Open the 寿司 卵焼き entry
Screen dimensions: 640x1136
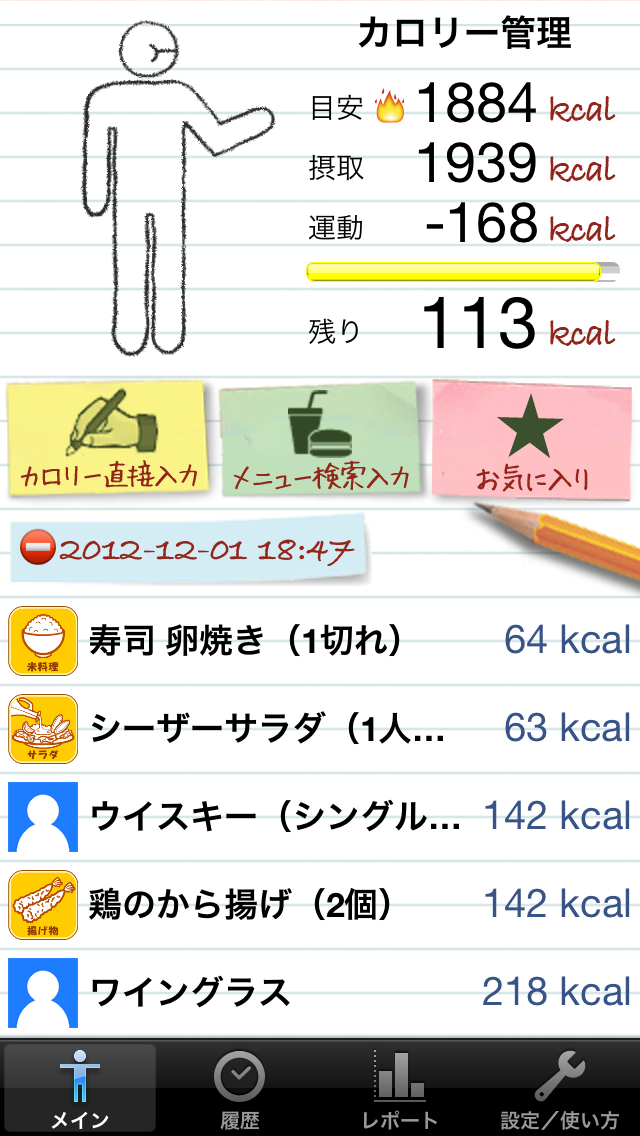(320, 640)
